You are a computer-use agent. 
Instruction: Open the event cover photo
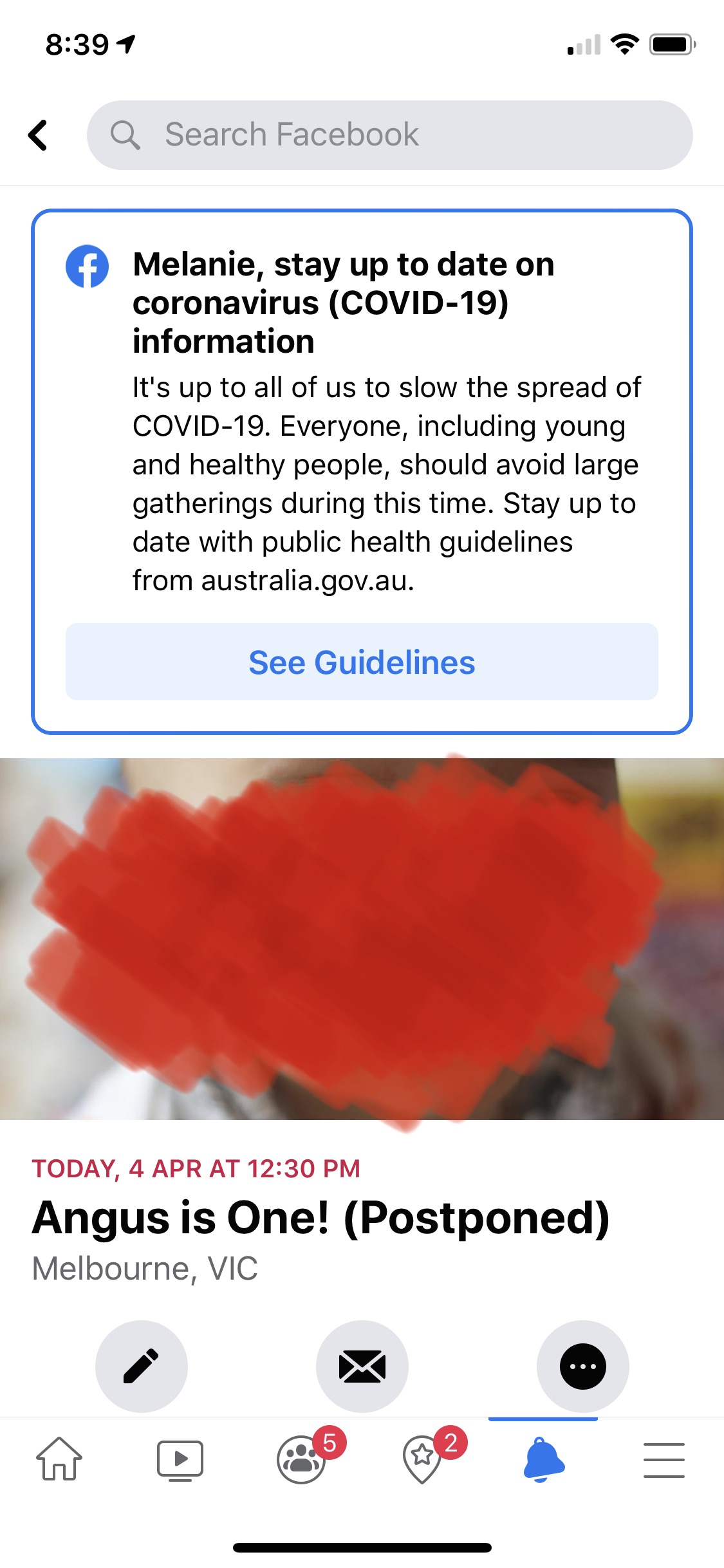tap(362, 940)
